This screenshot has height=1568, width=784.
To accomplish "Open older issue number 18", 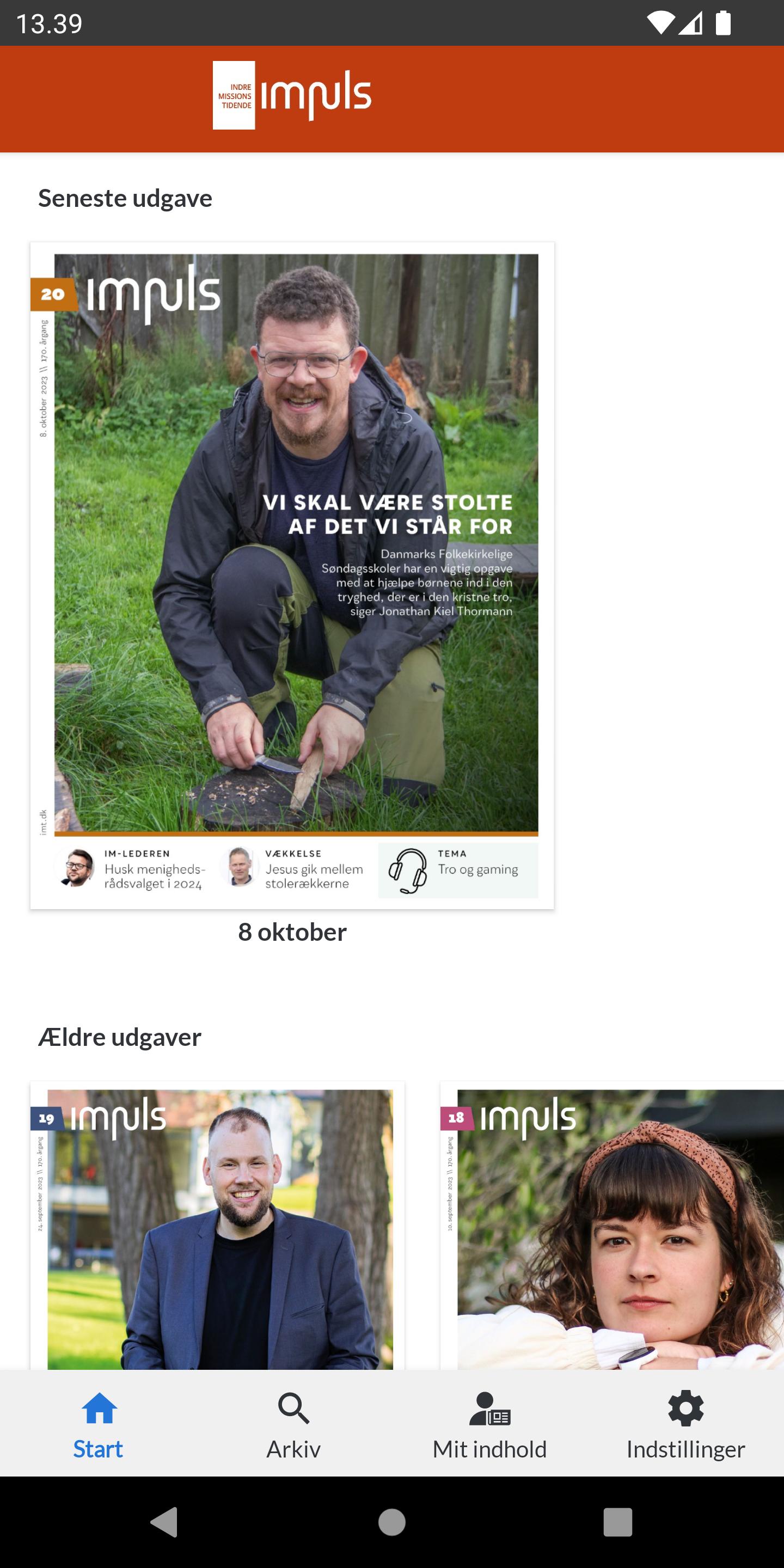I will coord(612,1226).
